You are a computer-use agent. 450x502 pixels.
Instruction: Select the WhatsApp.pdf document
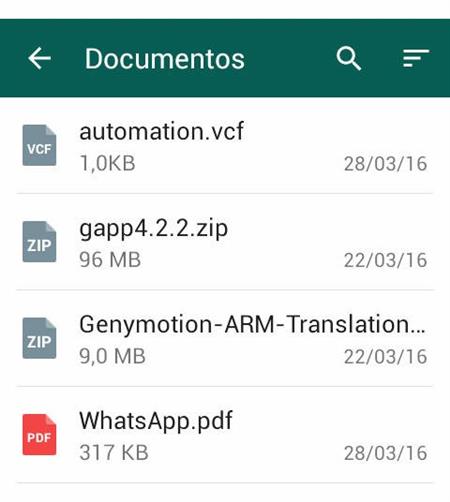(x=225, y=435)
